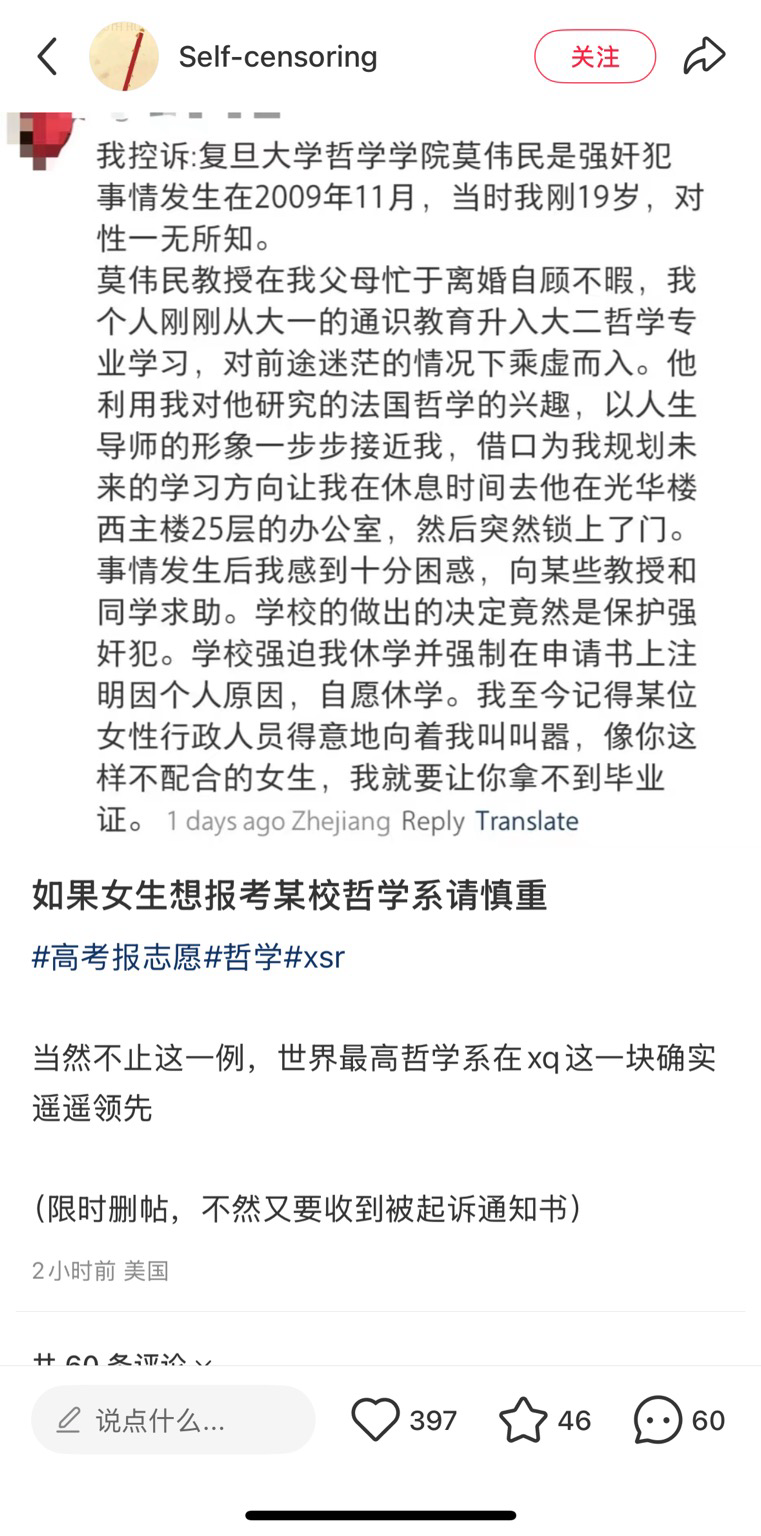
Task: Open the Self-censoring profile avatar
Action: coord(124,56)
